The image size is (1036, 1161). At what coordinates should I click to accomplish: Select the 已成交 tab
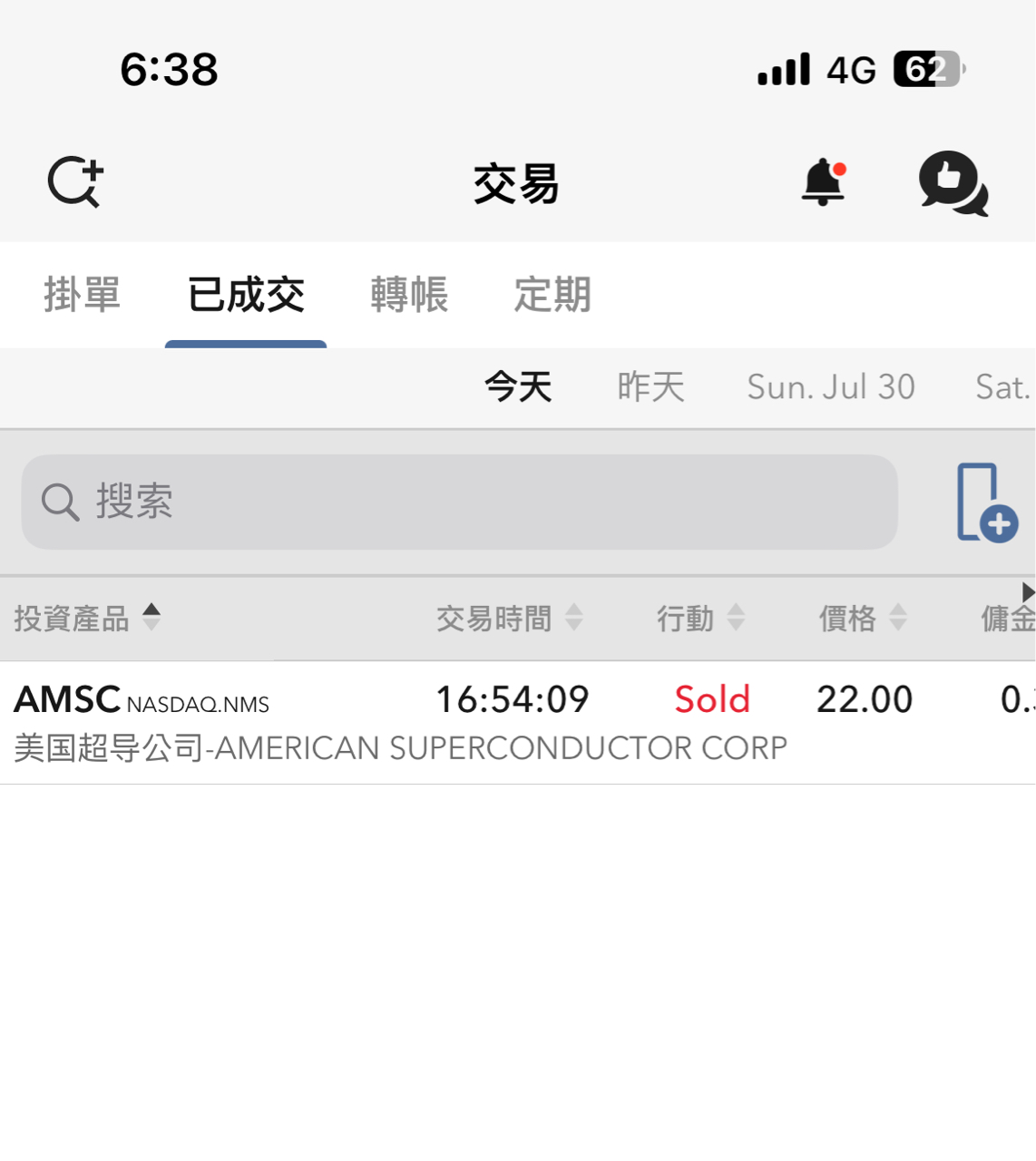coord(246,296)
